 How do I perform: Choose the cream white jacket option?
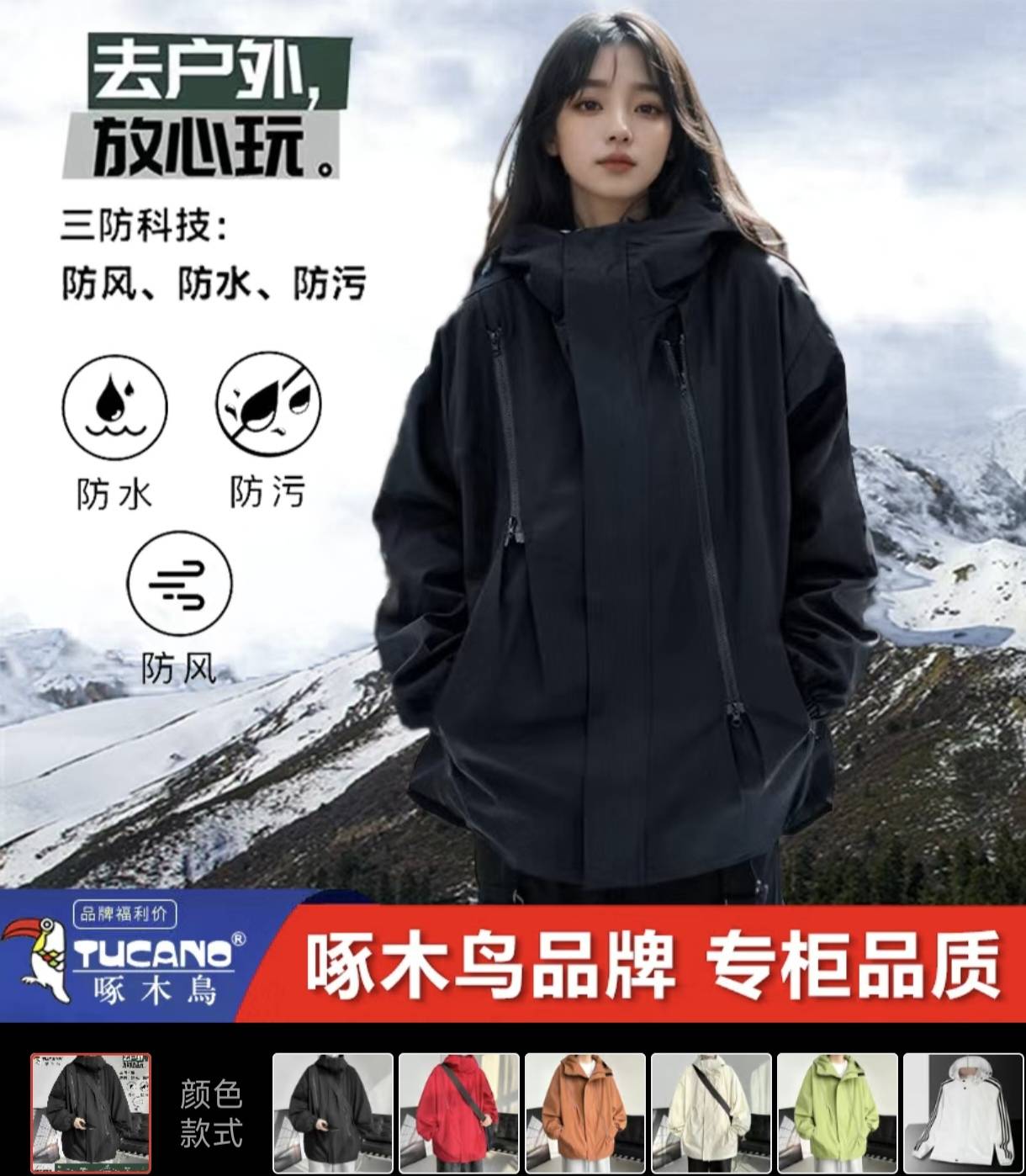pyautogui.click(x=711, y=1113)
